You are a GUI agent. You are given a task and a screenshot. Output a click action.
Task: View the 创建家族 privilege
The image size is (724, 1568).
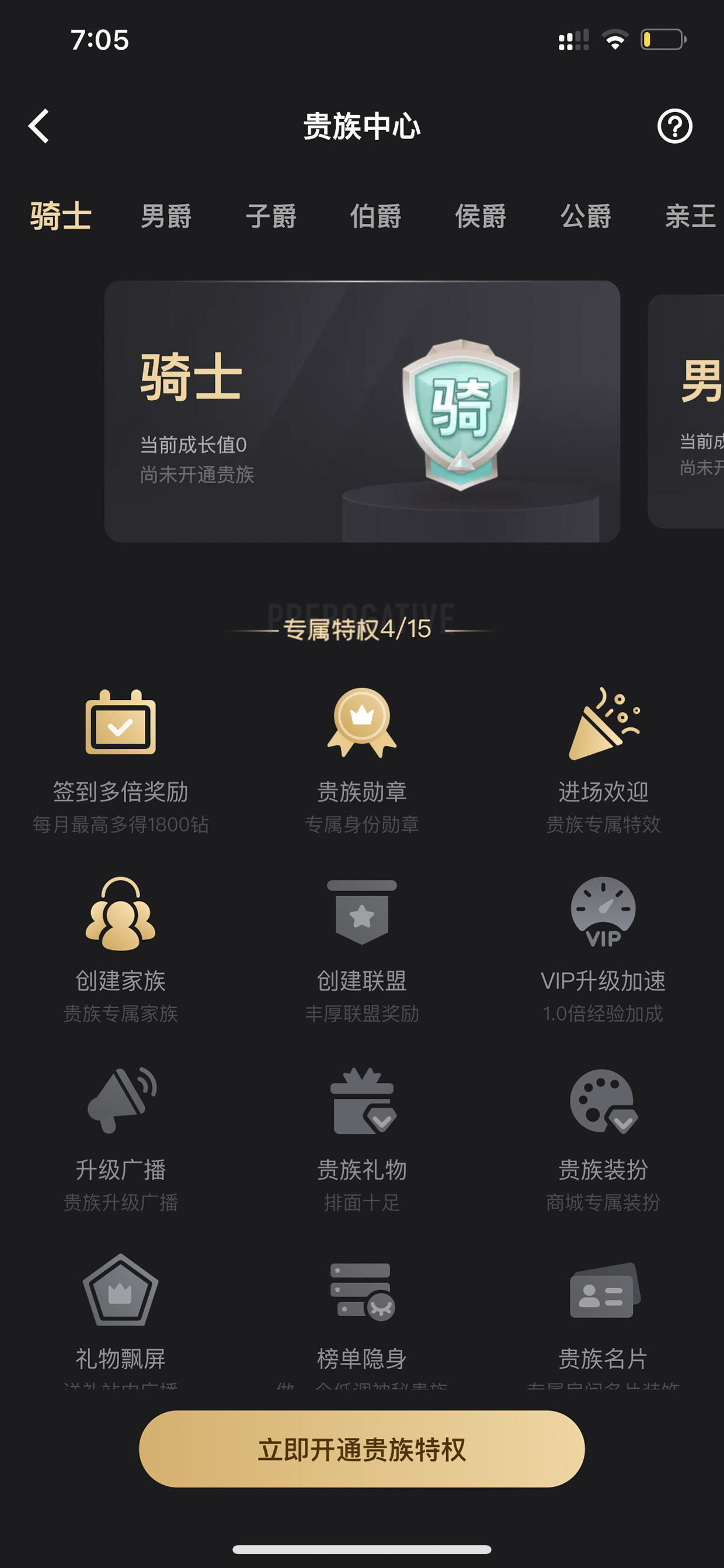click(x=120, y=949)
